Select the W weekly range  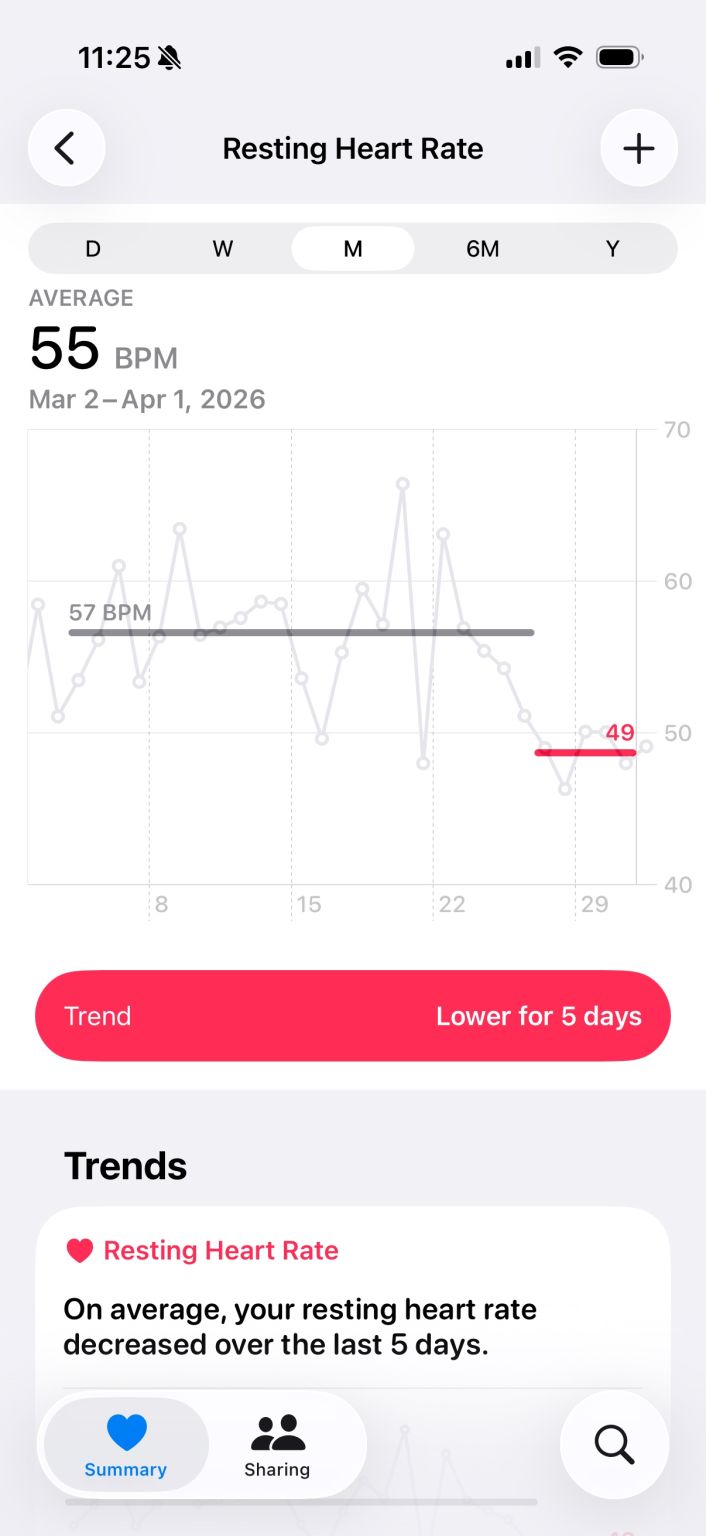(x=223, y=249)
